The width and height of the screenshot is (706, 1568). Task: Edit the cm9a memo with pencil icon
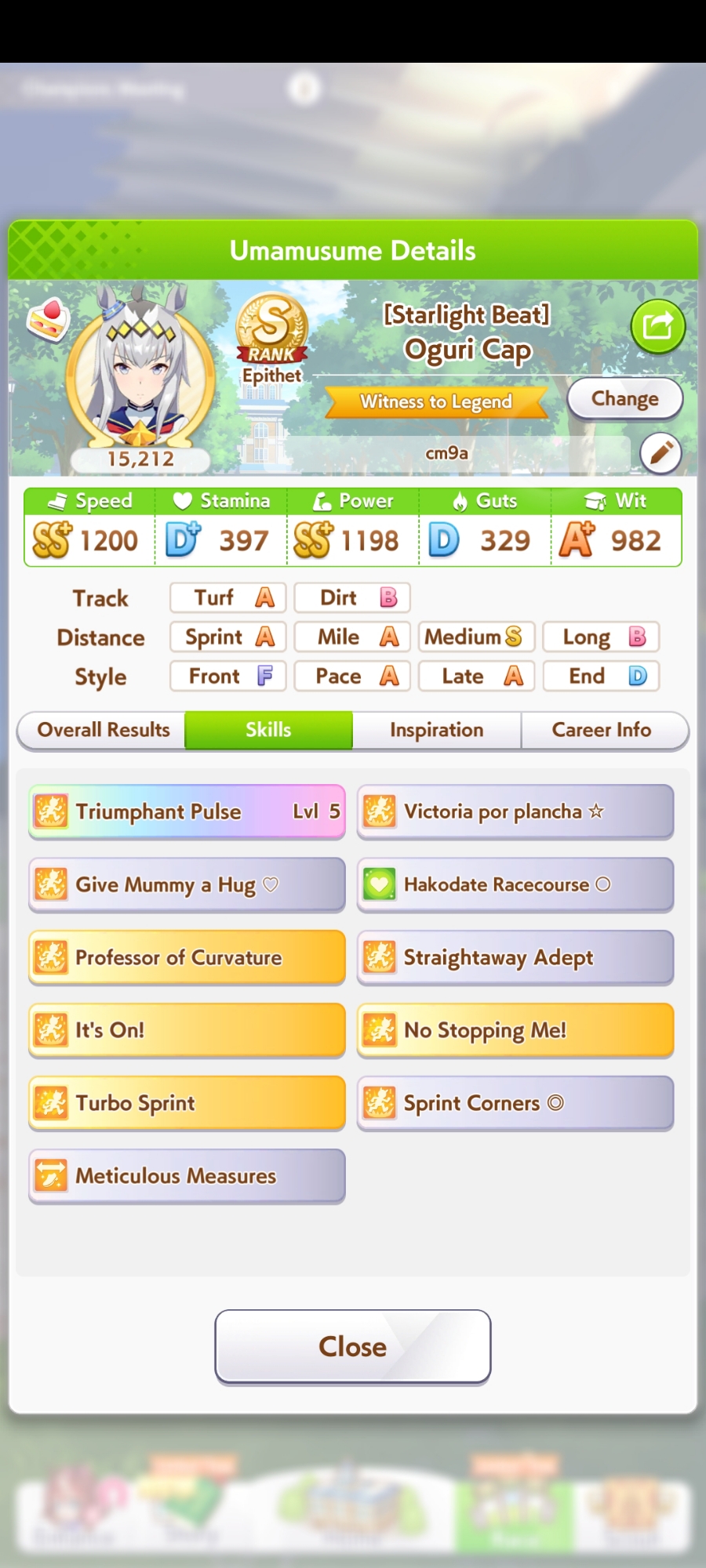pos(661,453)
